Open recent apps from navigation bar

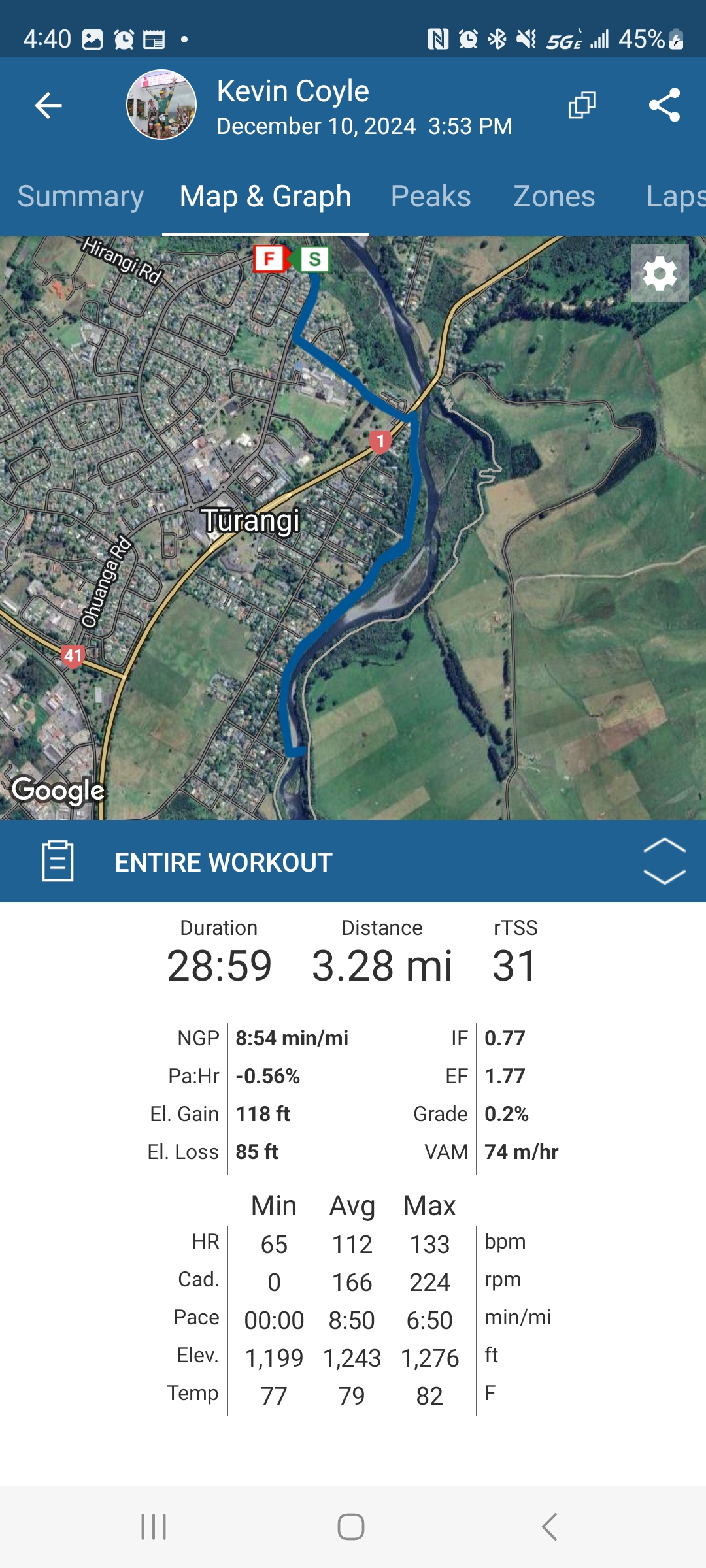click(x=154, y=1527)
